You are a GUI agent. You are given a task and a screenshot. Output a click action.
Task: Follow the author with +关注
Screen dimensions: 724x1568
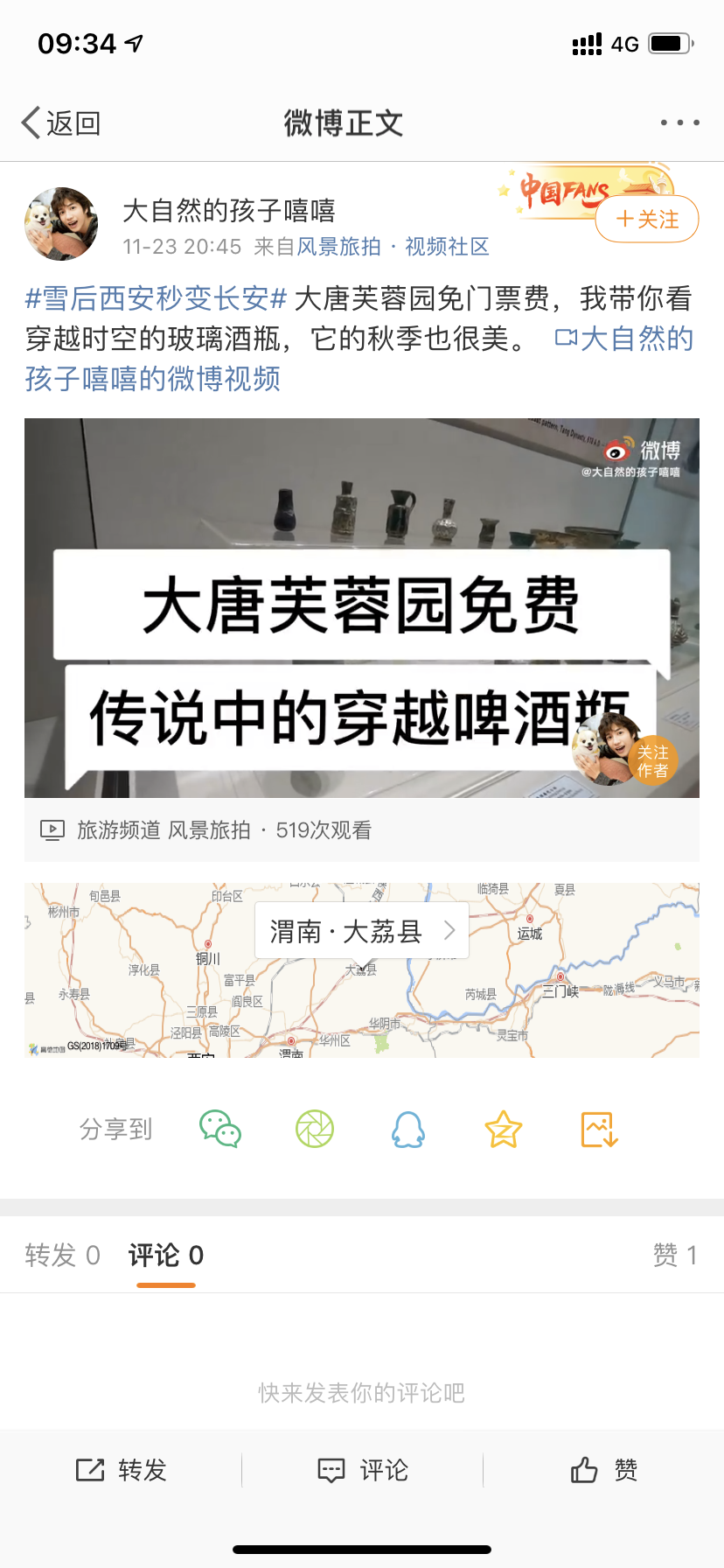(x=647, y=219)
